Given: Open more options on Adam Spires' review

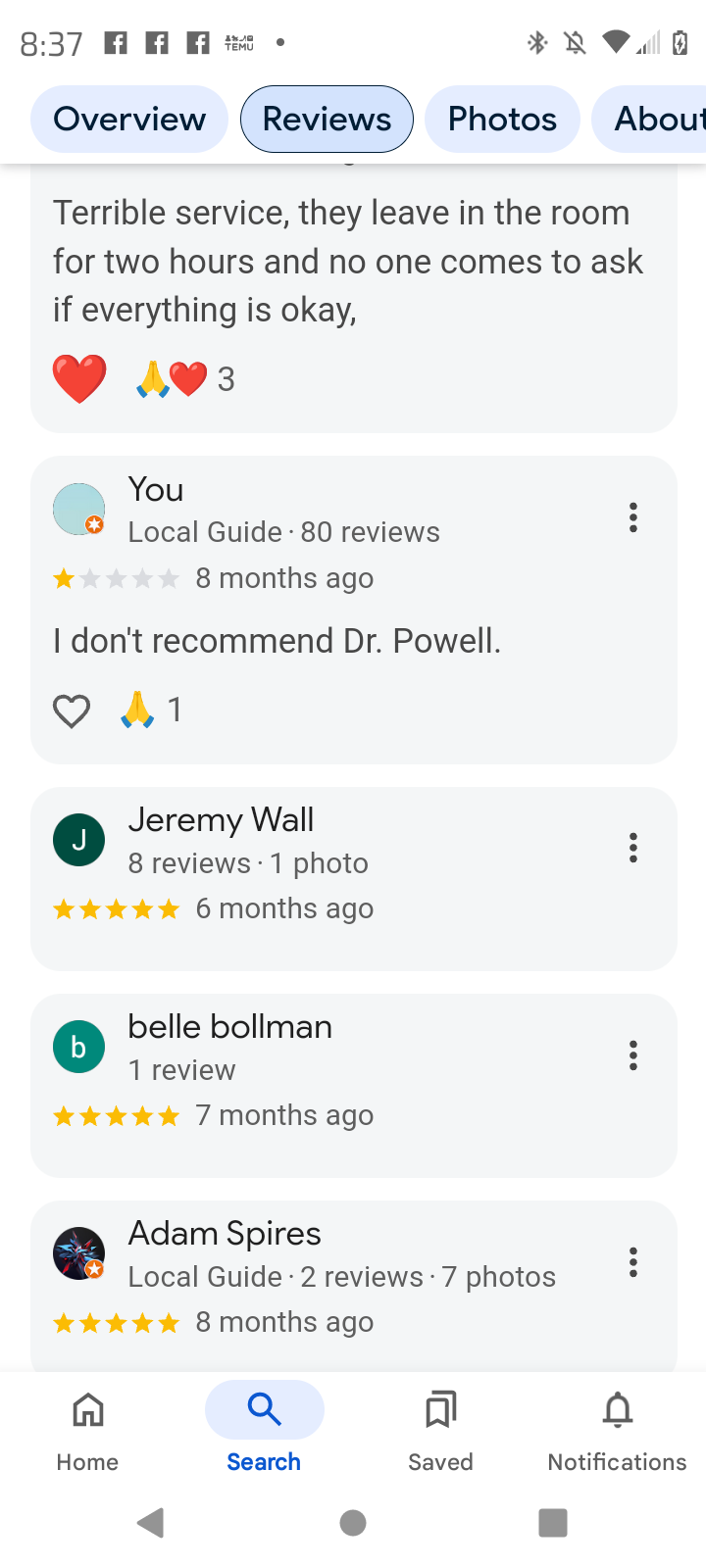Looking at the screenshot, I should (x=633, y=1262).
